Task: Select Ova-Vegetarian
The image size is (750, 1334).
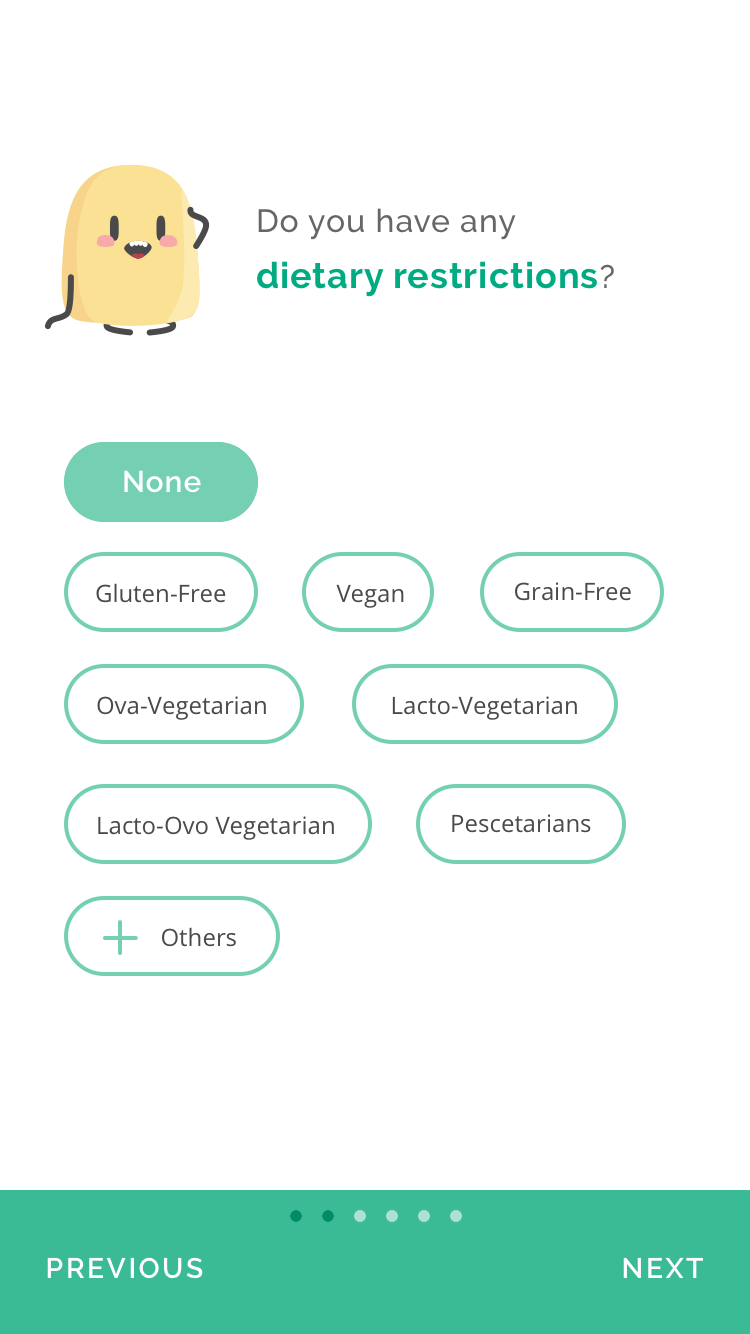Action: point(184,704)
